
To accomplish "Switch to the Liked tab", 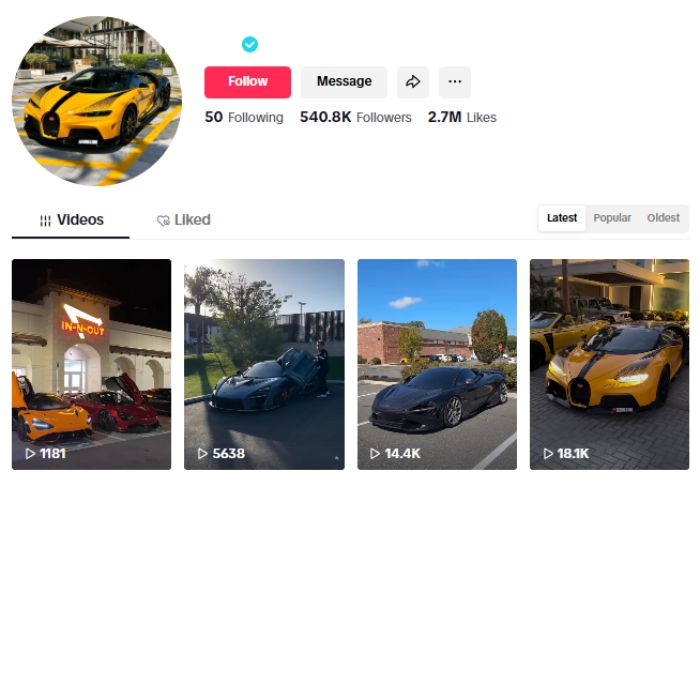I will point(184,220).
